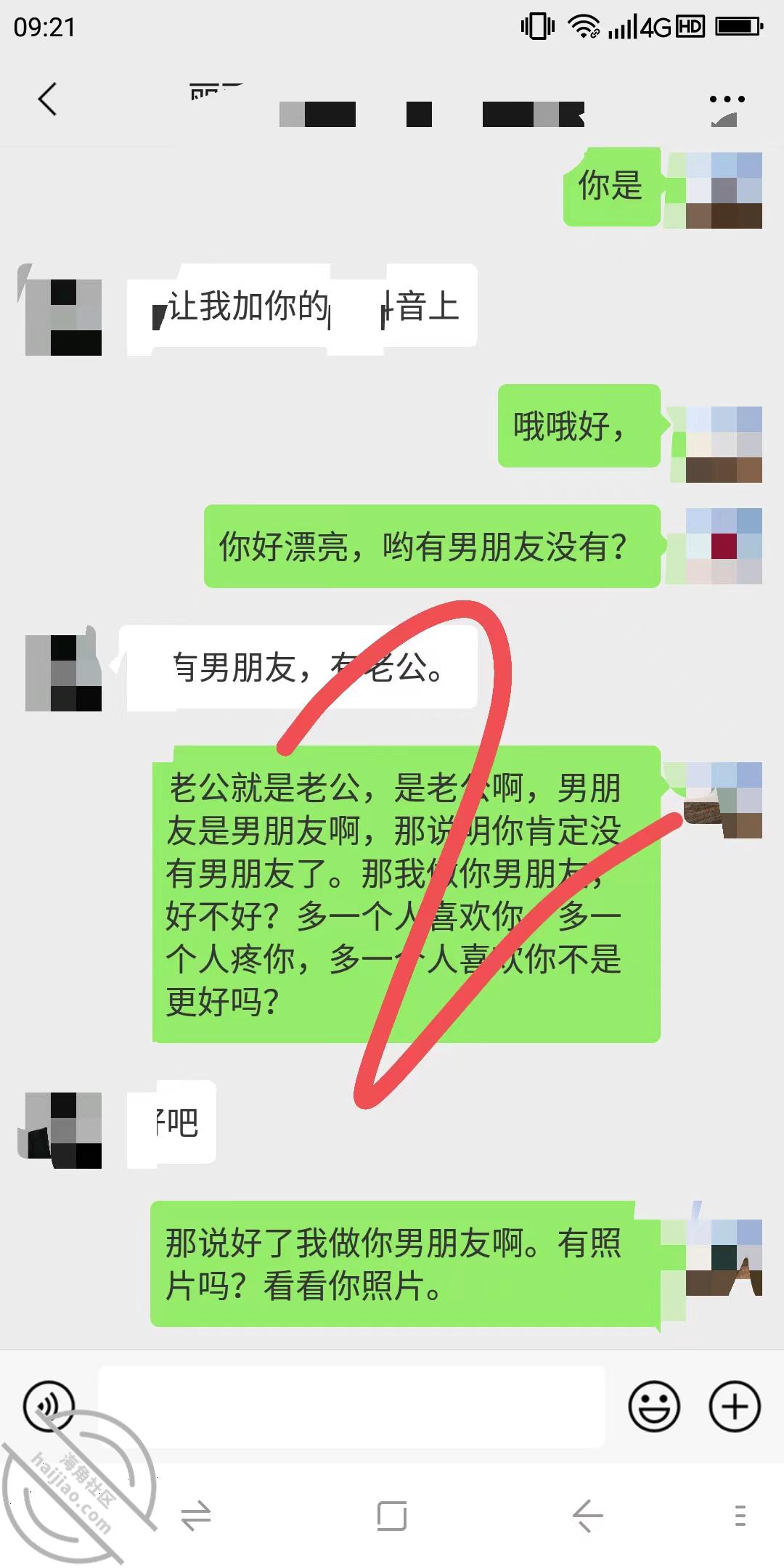Open the plus attachments menu
This screenshot has height=1568, width=784.
click(x=735, y=1406)
